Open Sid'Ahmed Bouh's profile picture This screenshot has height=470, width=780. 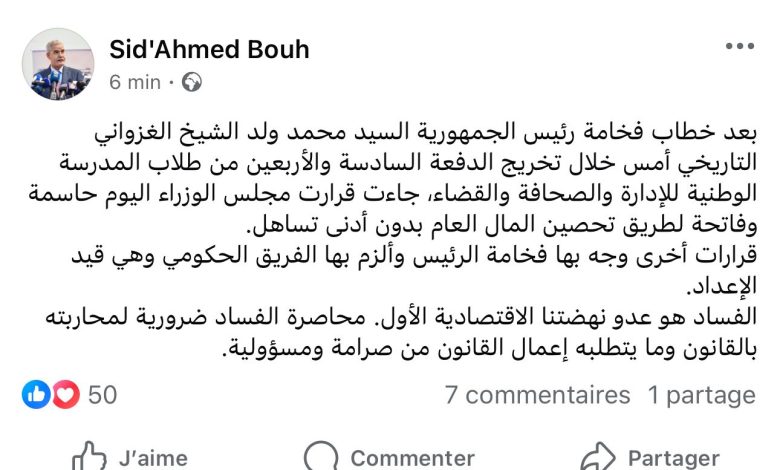(57, 63)
